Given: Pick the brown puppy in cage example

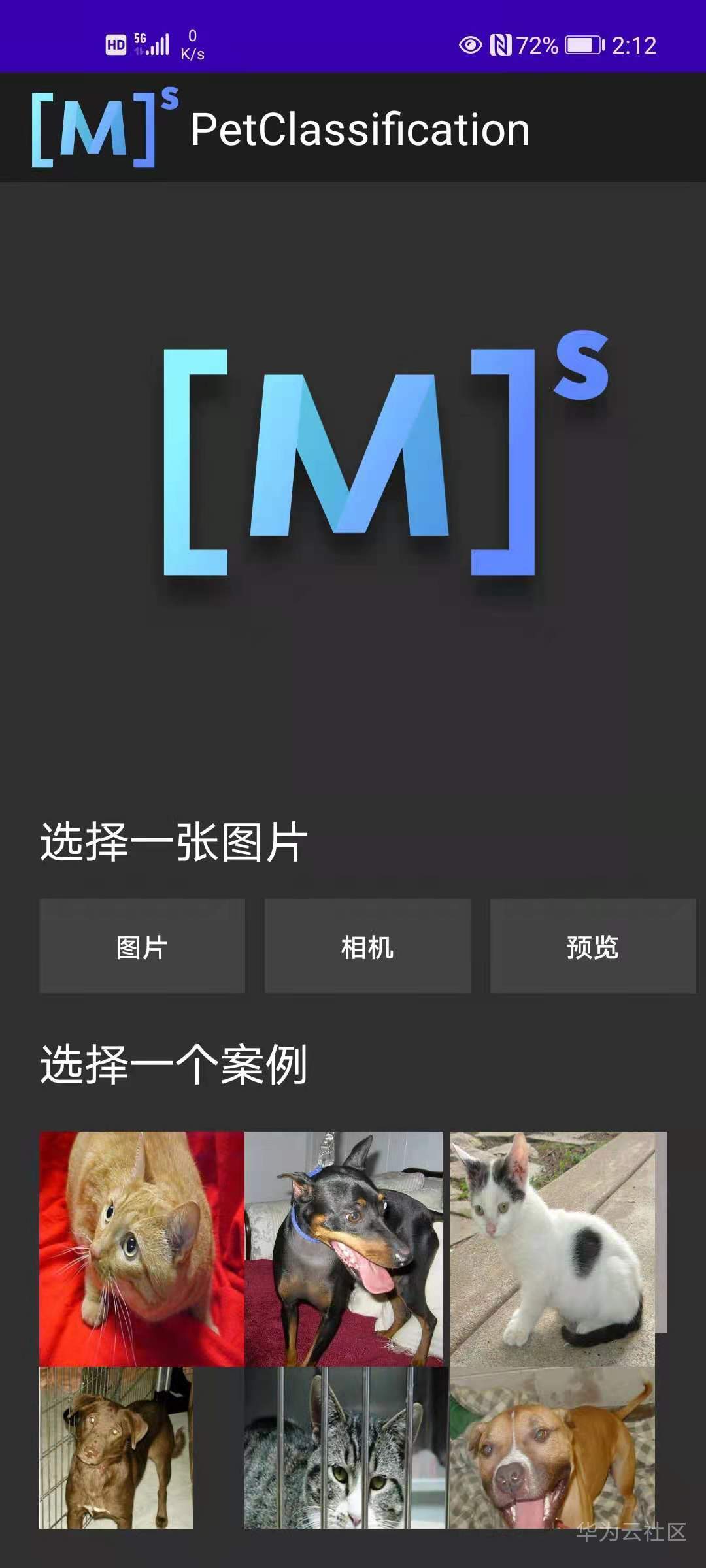Looking at the screenshot, I should 116,1447.
